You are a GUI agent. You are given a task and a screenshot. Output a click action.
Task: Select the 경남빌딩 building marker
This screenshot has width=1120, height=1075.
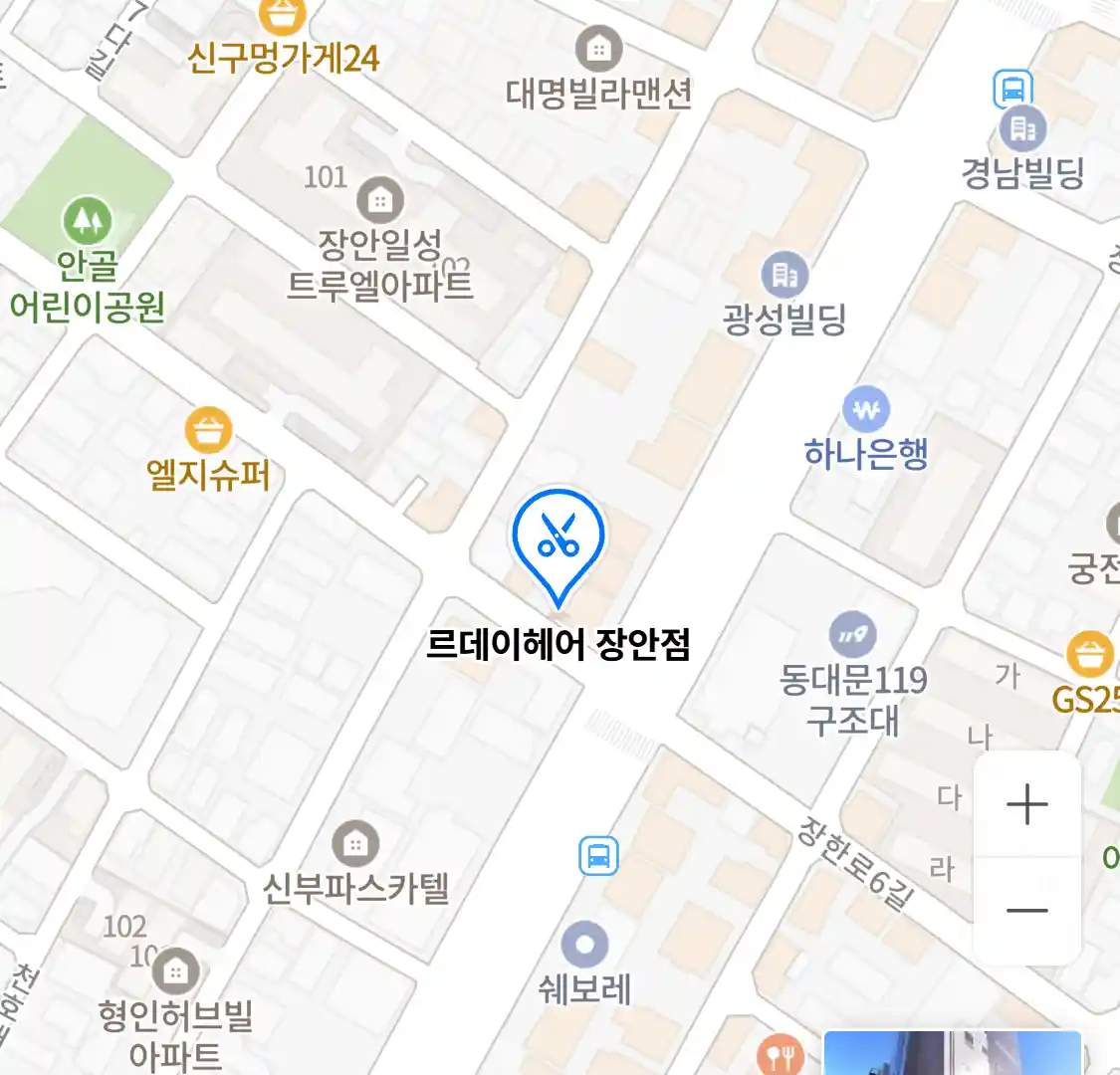1022,128
